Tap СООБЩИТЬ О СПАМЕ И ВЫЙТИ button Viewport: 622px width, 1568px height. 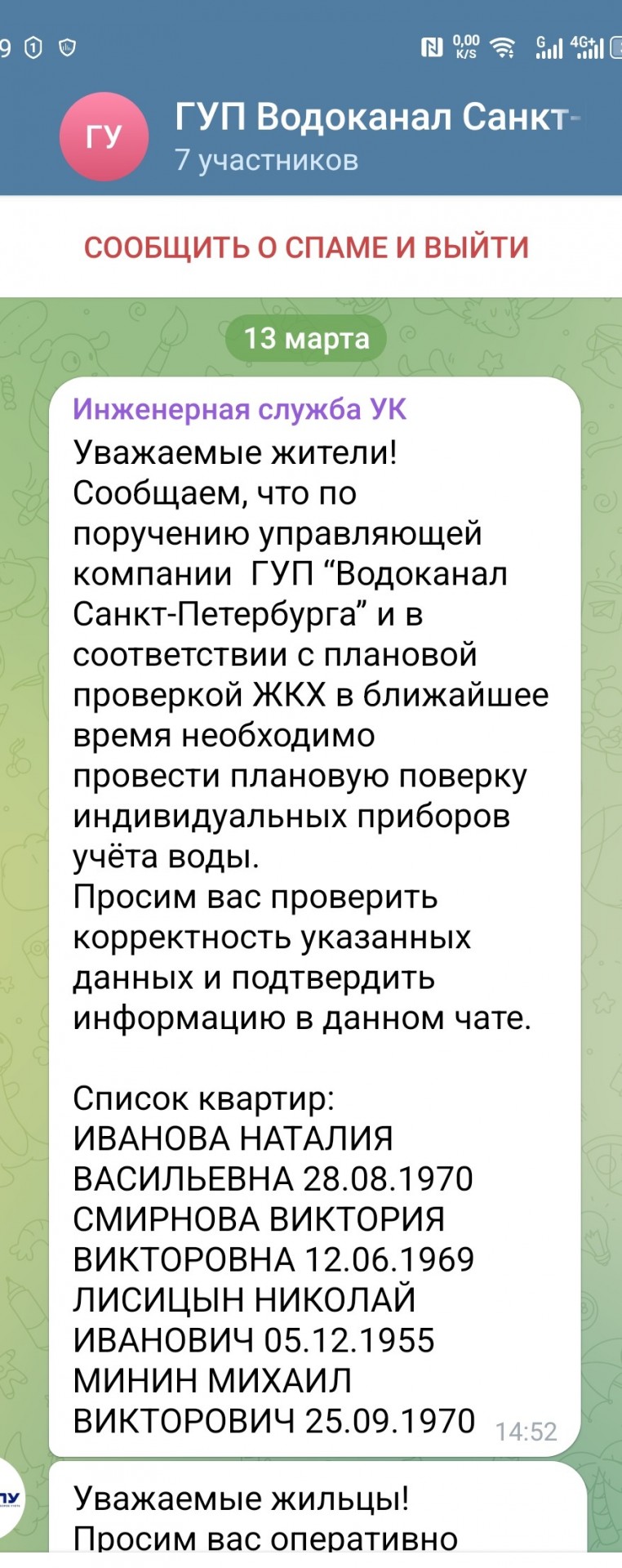[x=307, y=247]
